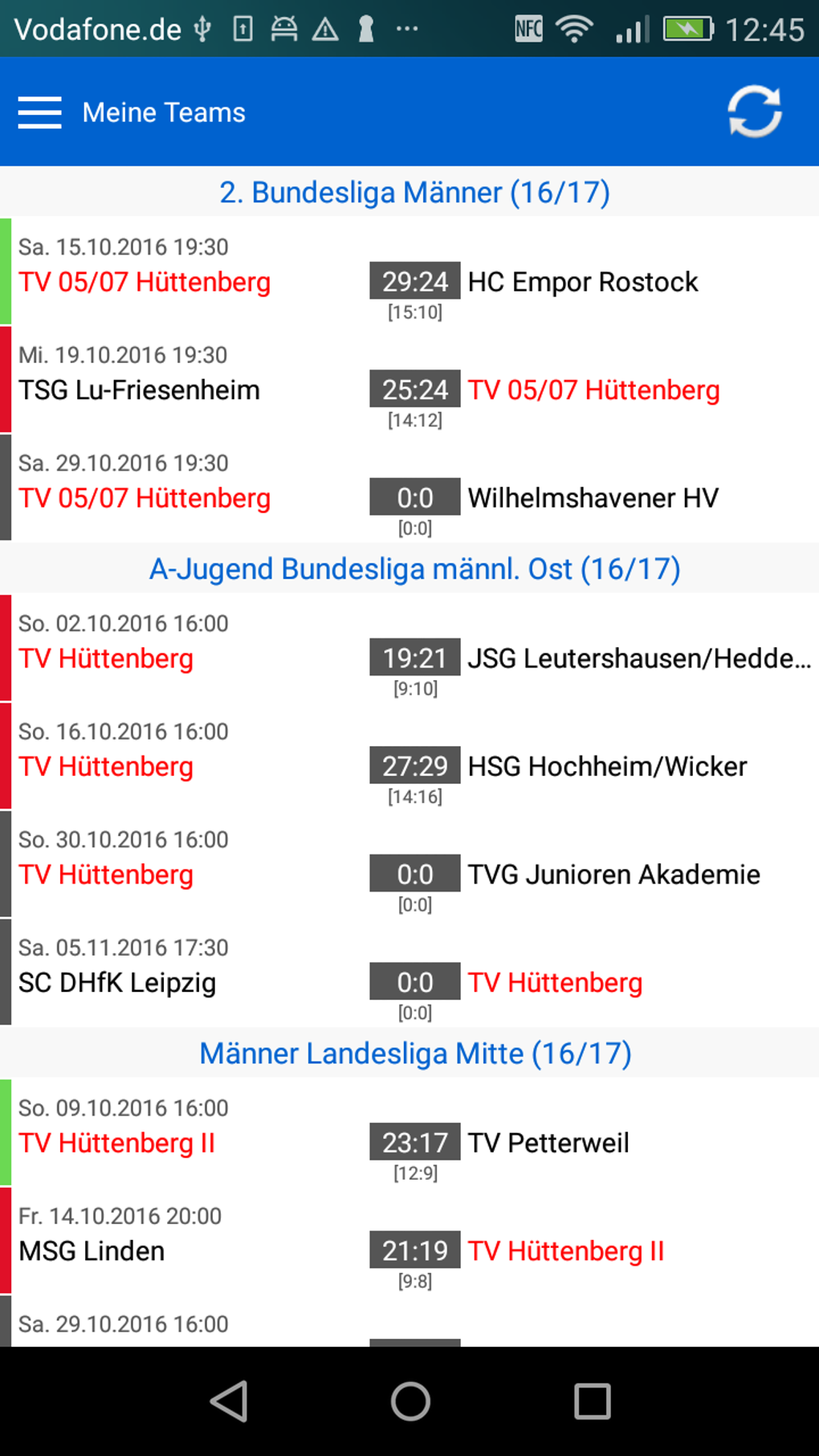Image resolution: width=819 pixels, height=1456 pixels.
Task: Go back with system back button
Action: click(229, 1401)
